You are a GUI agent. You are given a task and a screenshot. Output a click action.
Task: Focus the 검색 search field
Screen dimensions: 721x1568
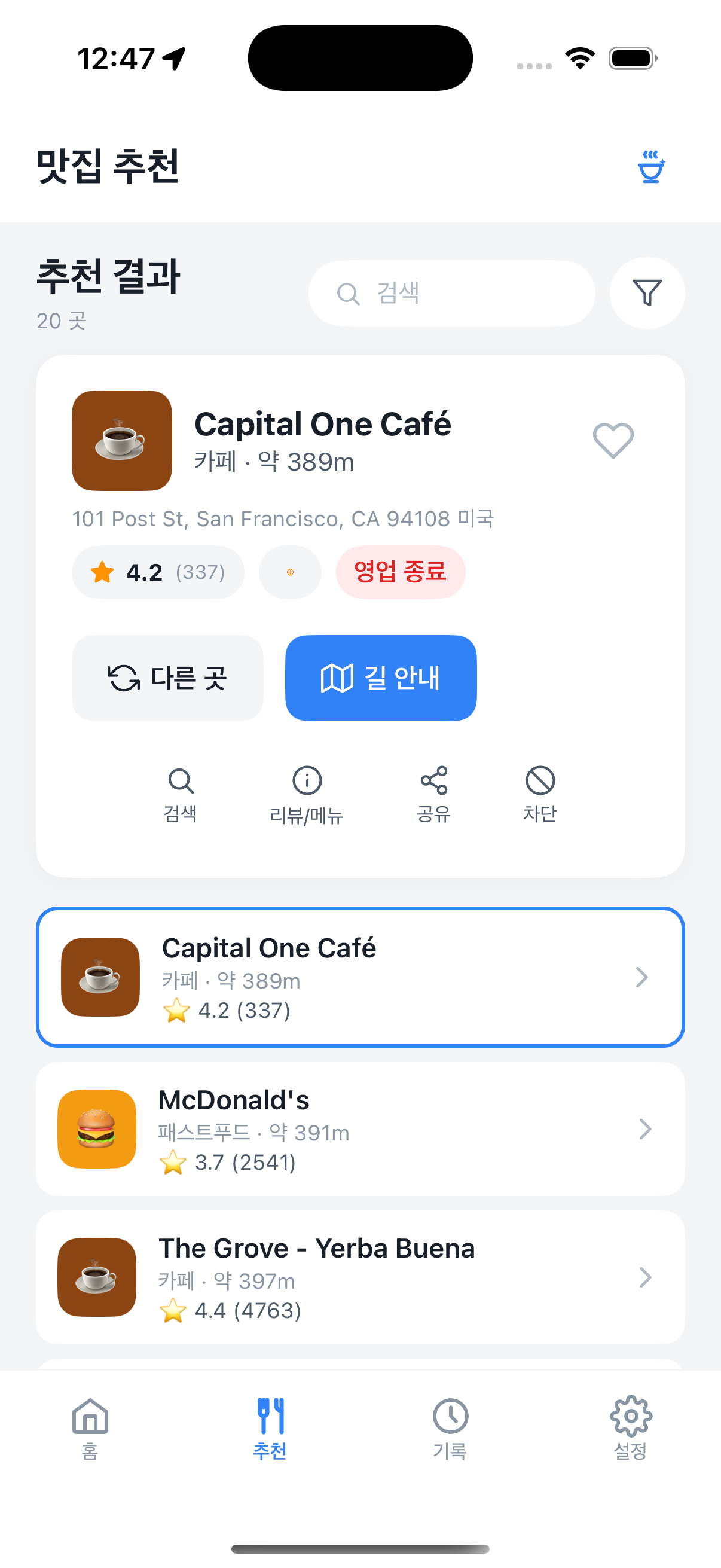451,294
